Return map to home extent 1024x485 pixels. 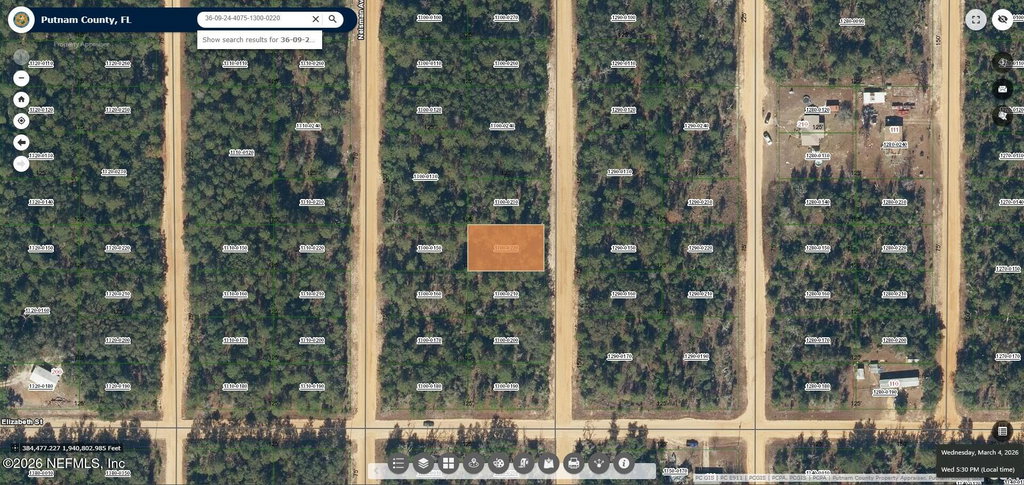pos(21,100)
